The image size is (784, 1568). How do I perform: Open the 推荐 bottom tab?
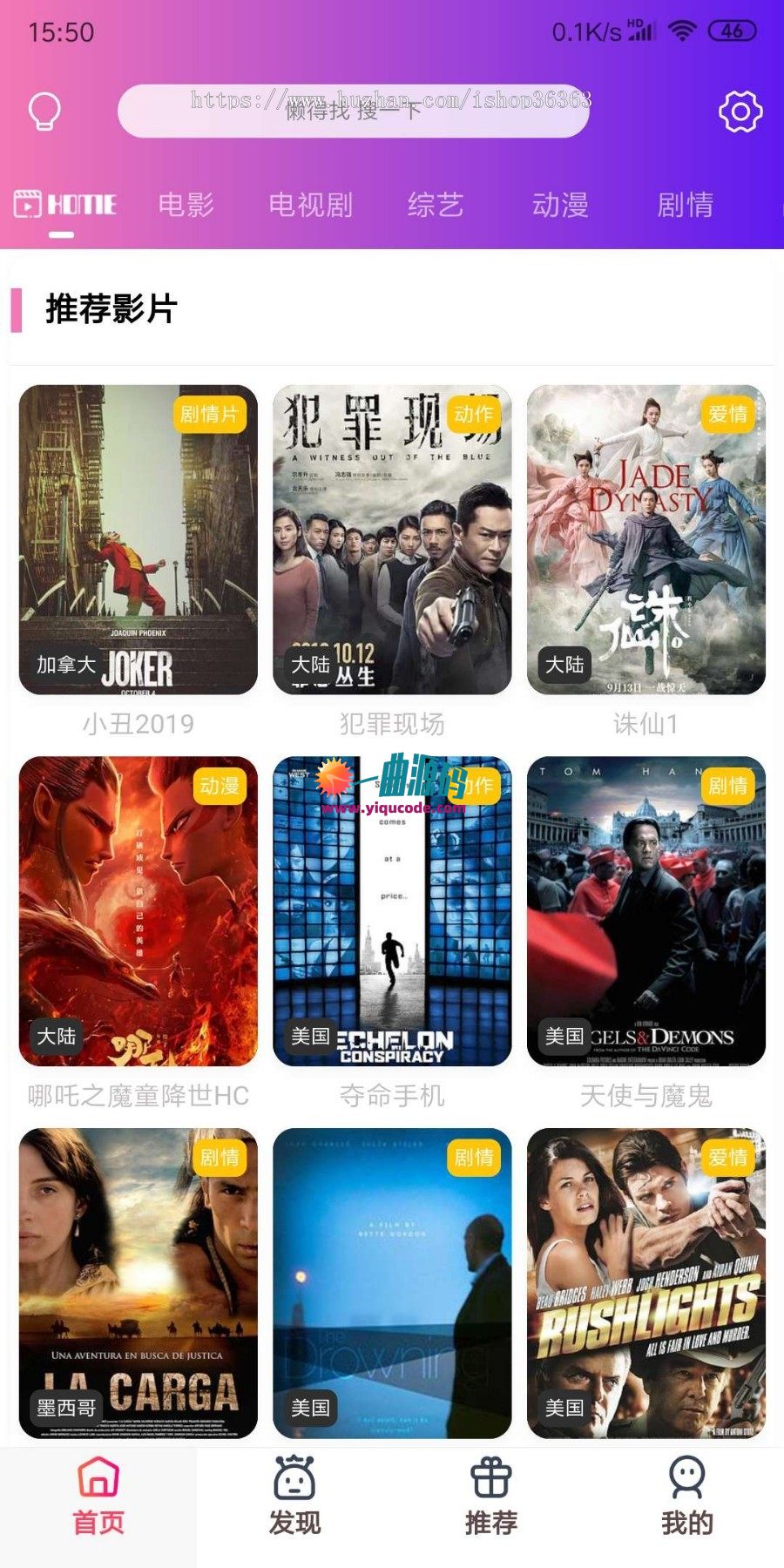pyautogui.click(x=490, y=1496)
